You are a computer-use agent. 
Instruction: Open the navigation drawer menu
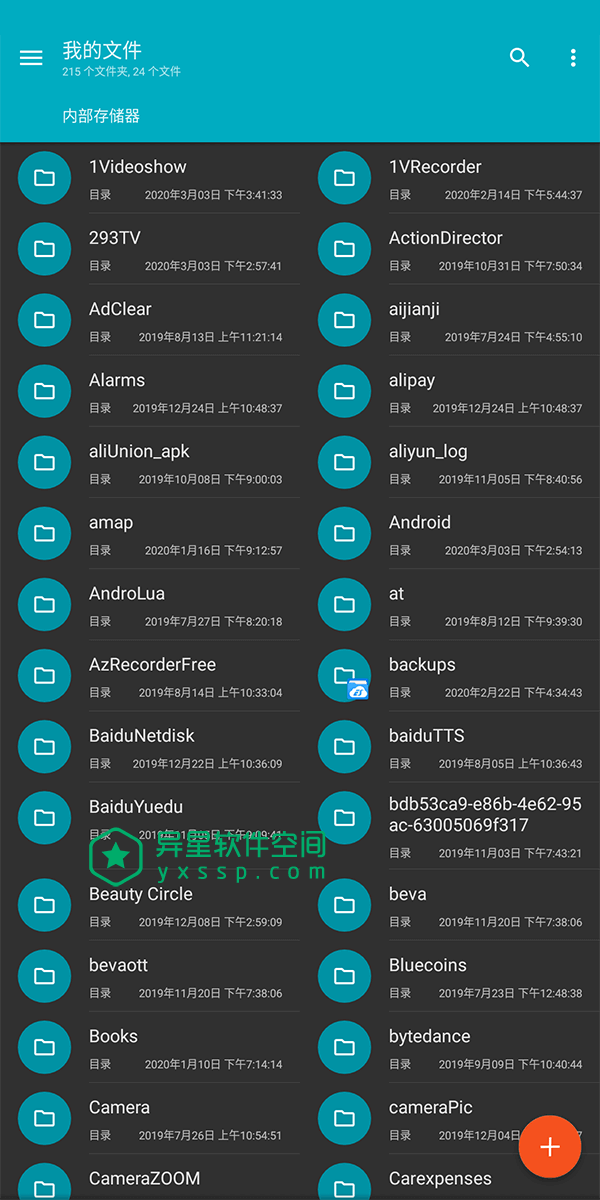click(x=31, y=58)
